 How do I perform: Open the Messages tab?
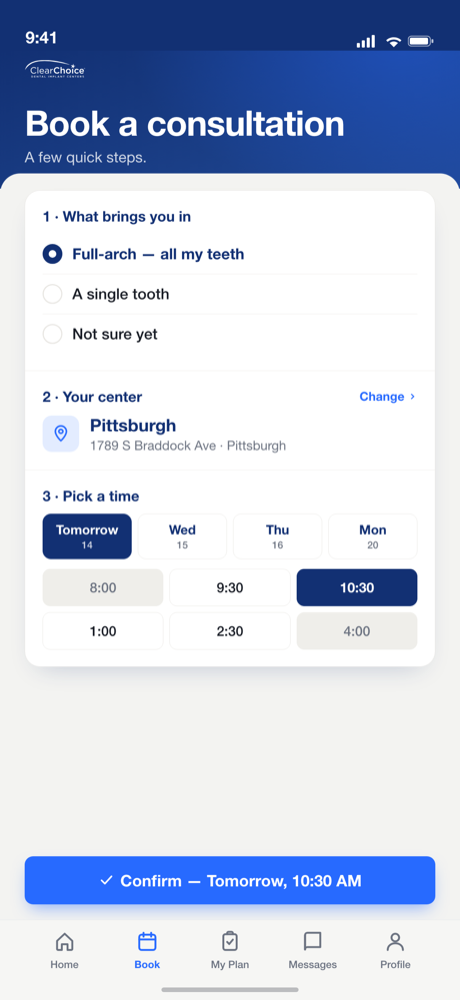coord(313,950)
